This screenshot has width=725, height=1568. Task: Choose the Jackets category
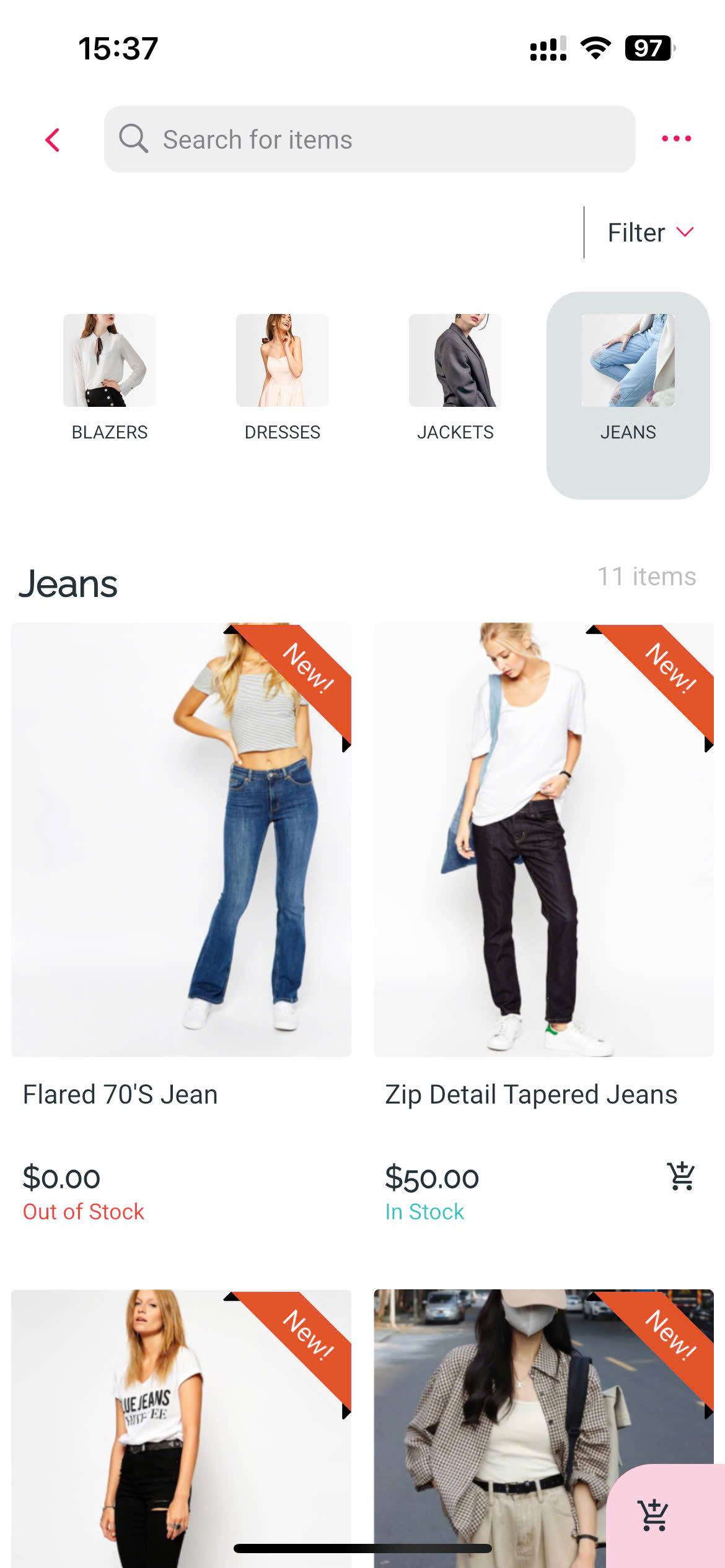click(x=455, y=378)
